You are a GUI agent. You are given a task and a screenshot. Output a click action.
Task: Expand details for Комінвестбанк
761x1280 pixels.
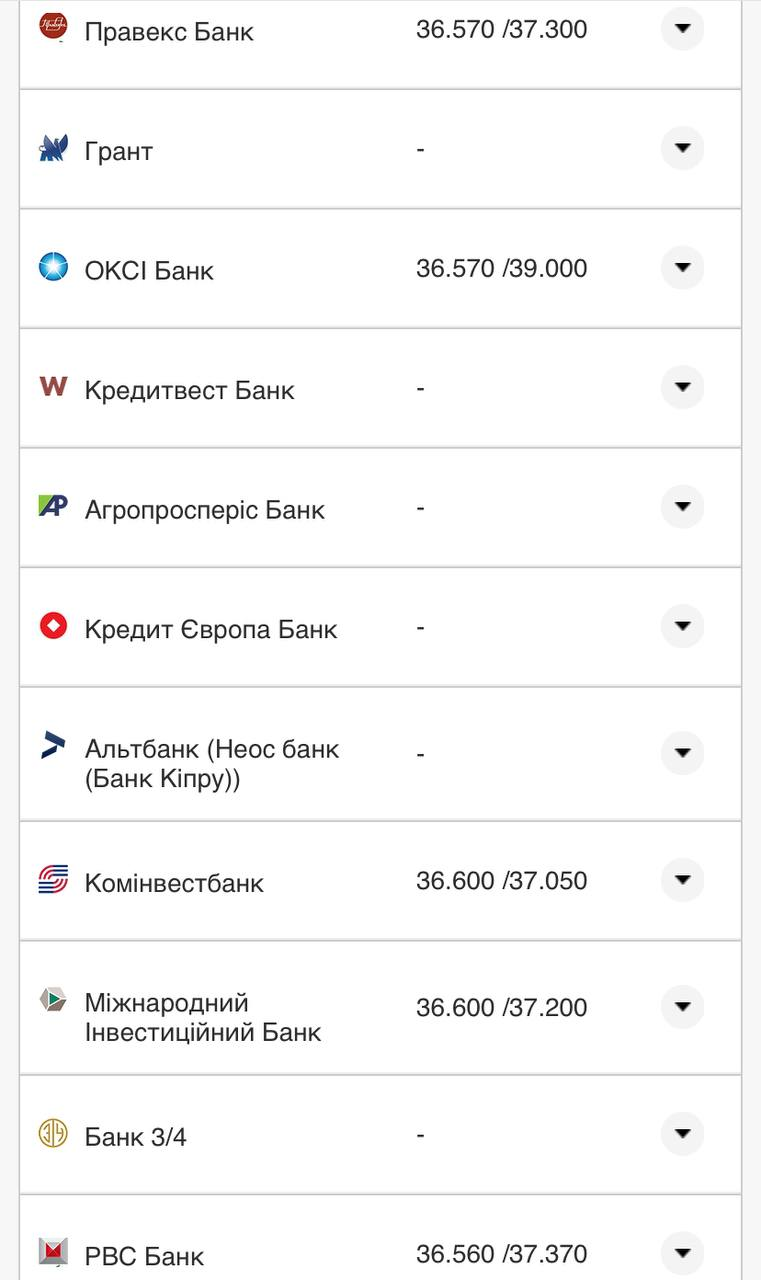(x=681, y=880)
